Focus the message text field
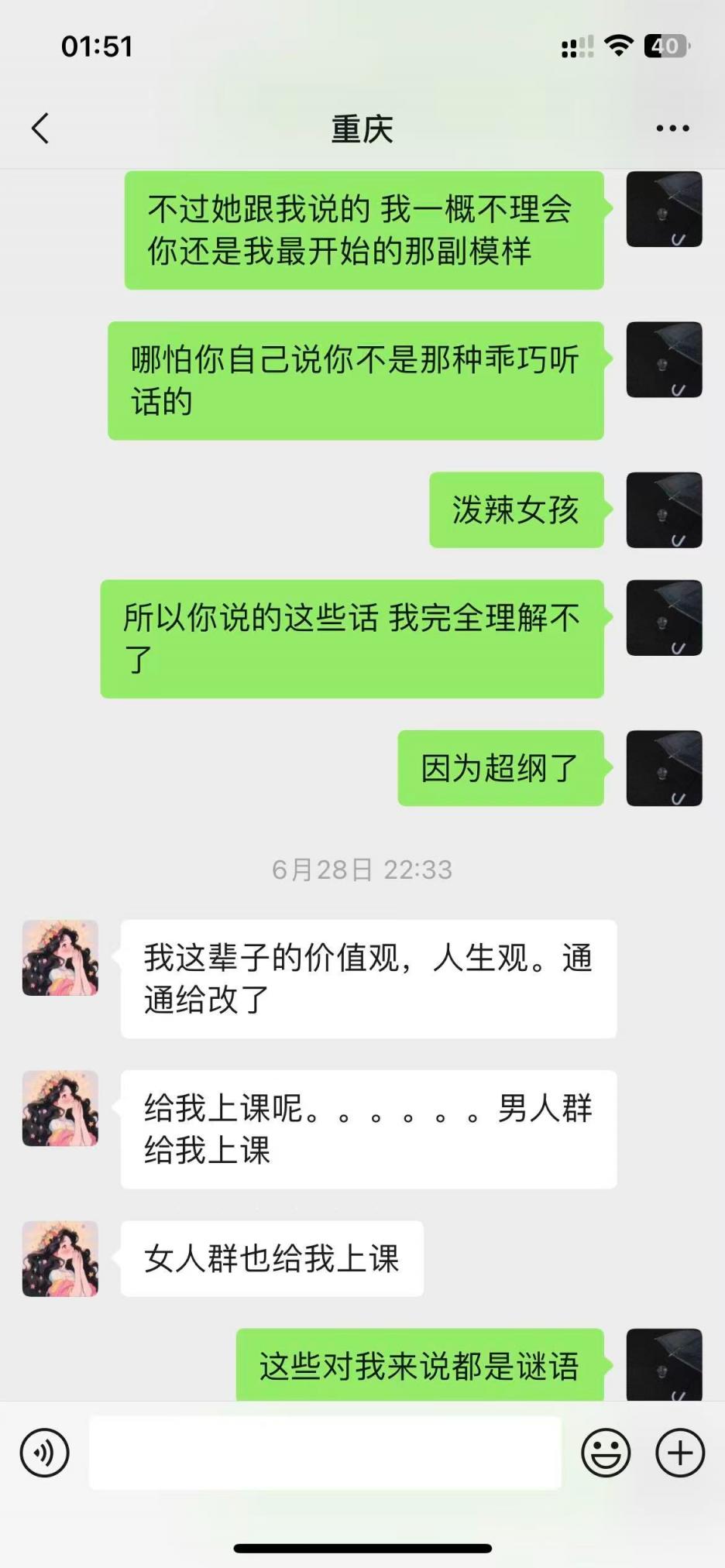 click(x=325, y=1453)
